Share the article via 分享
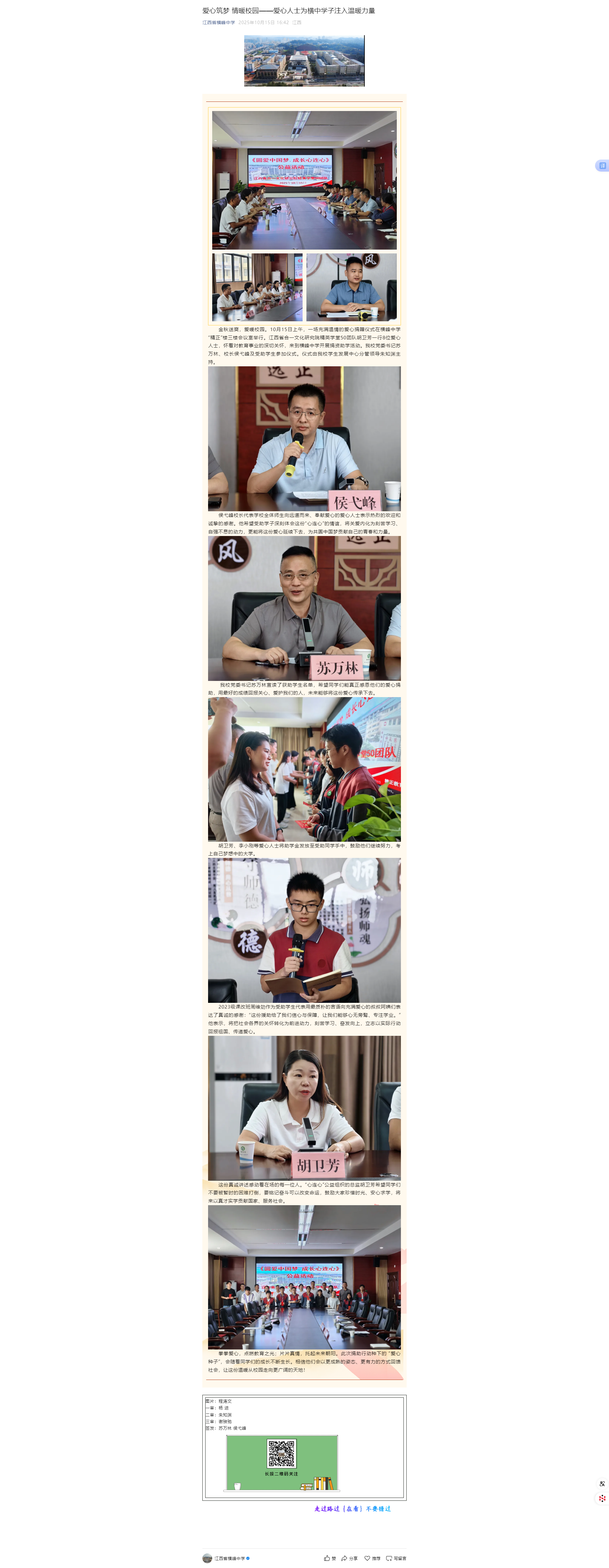The width and height of the screenshot is (609, 1568). 350,1558
